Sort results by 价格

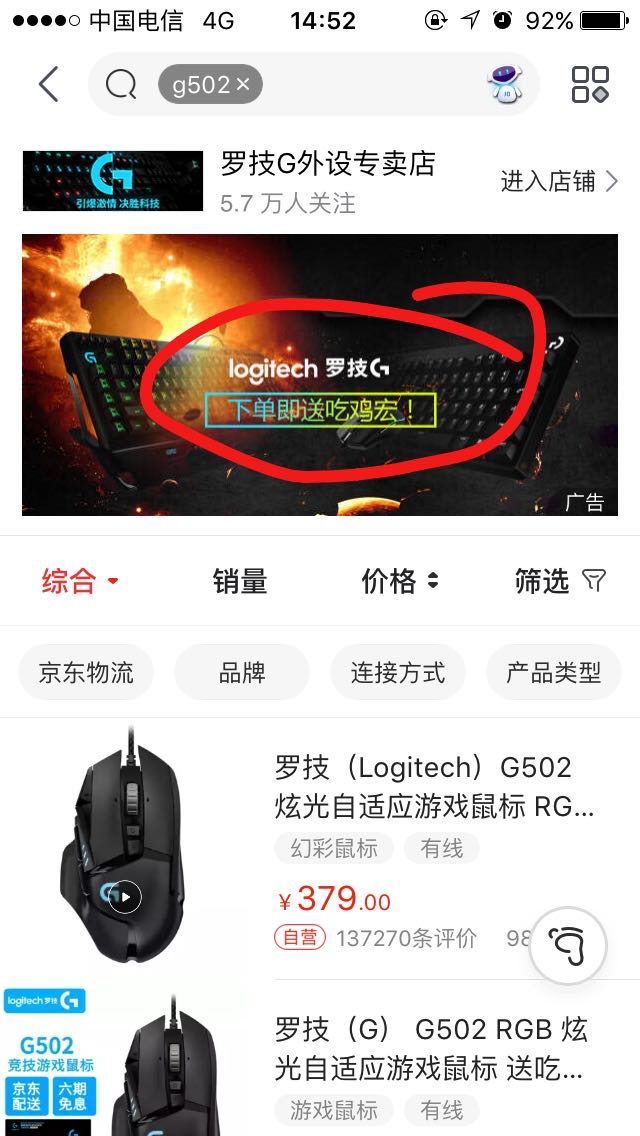[400, 581]
